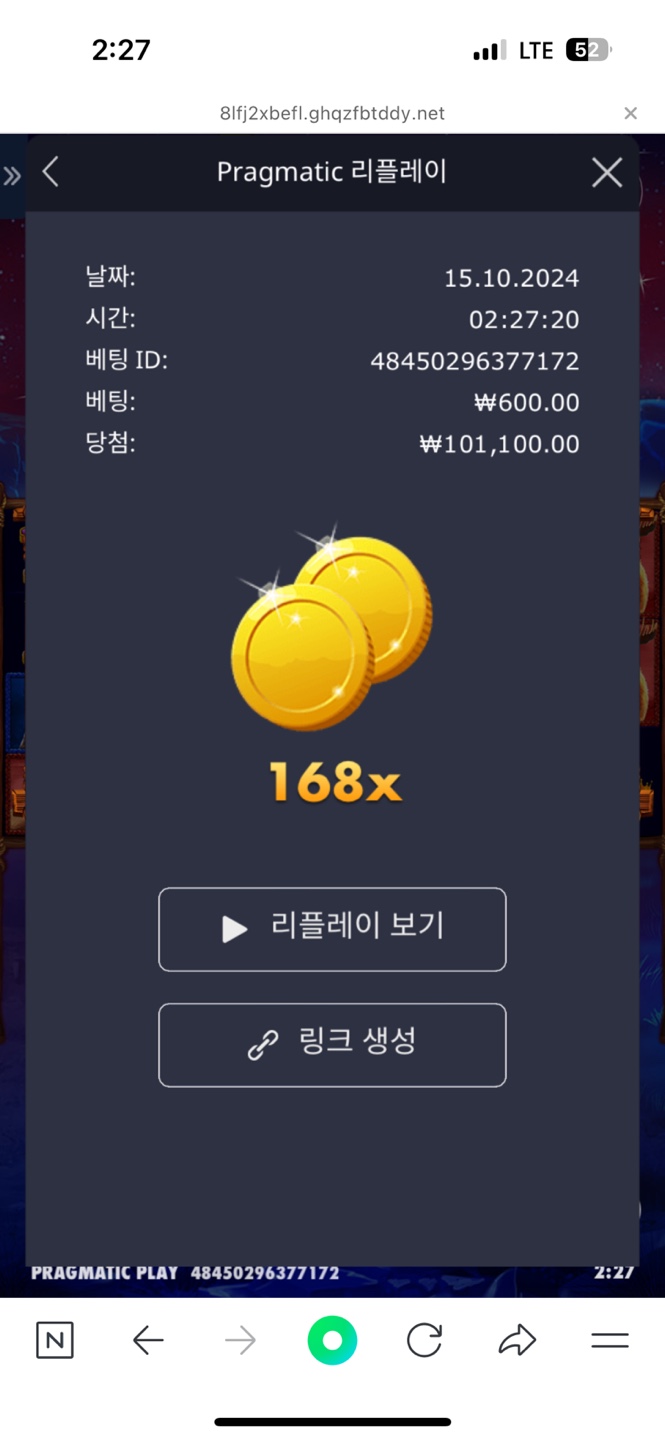665x1440 pixels.
Task: Close the Pragmatic replay dialog
Action: click(606, 173)
